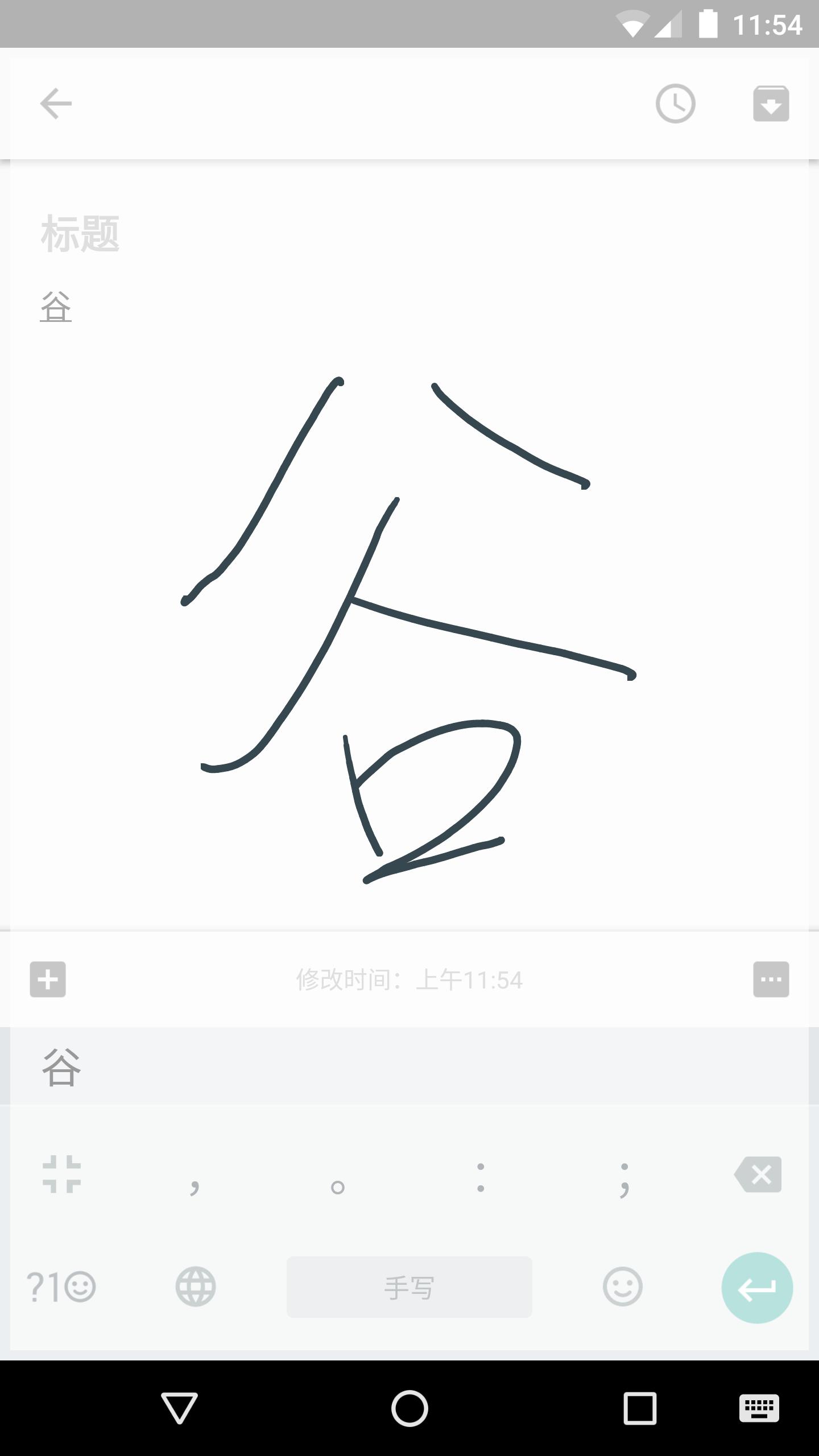Open the three-dot more options menu
This screenshot has width=819, height=1456.
[771, 979]
